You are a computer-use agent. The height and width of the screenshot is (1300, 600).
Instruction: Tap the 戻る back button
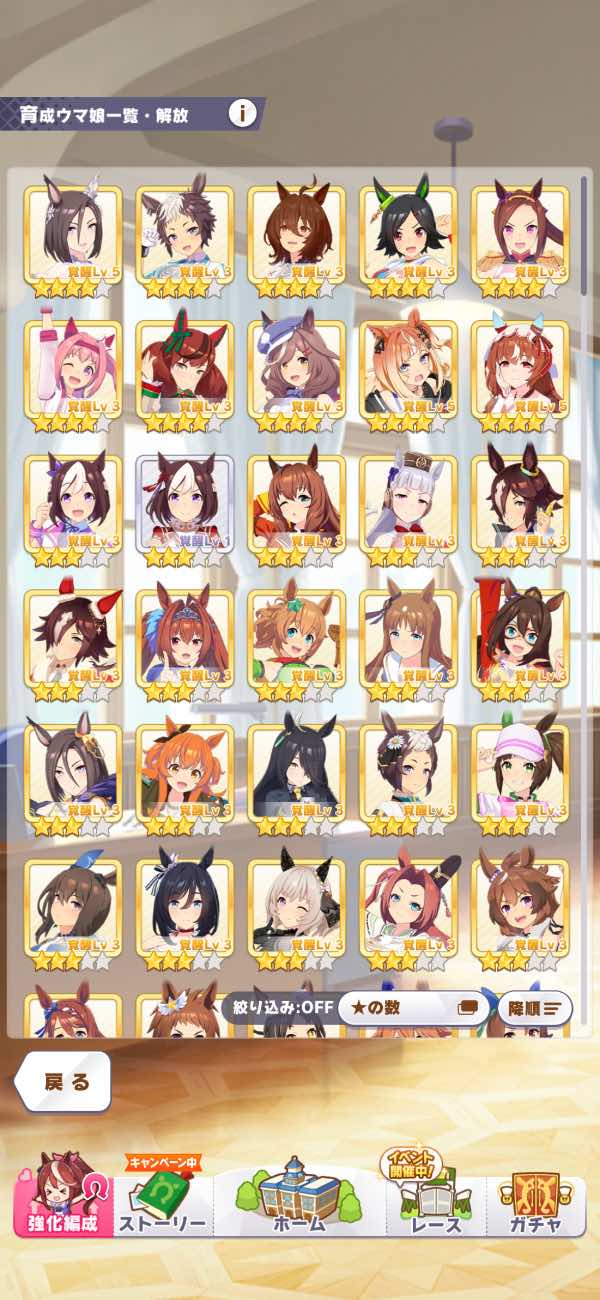[64, 1081]
